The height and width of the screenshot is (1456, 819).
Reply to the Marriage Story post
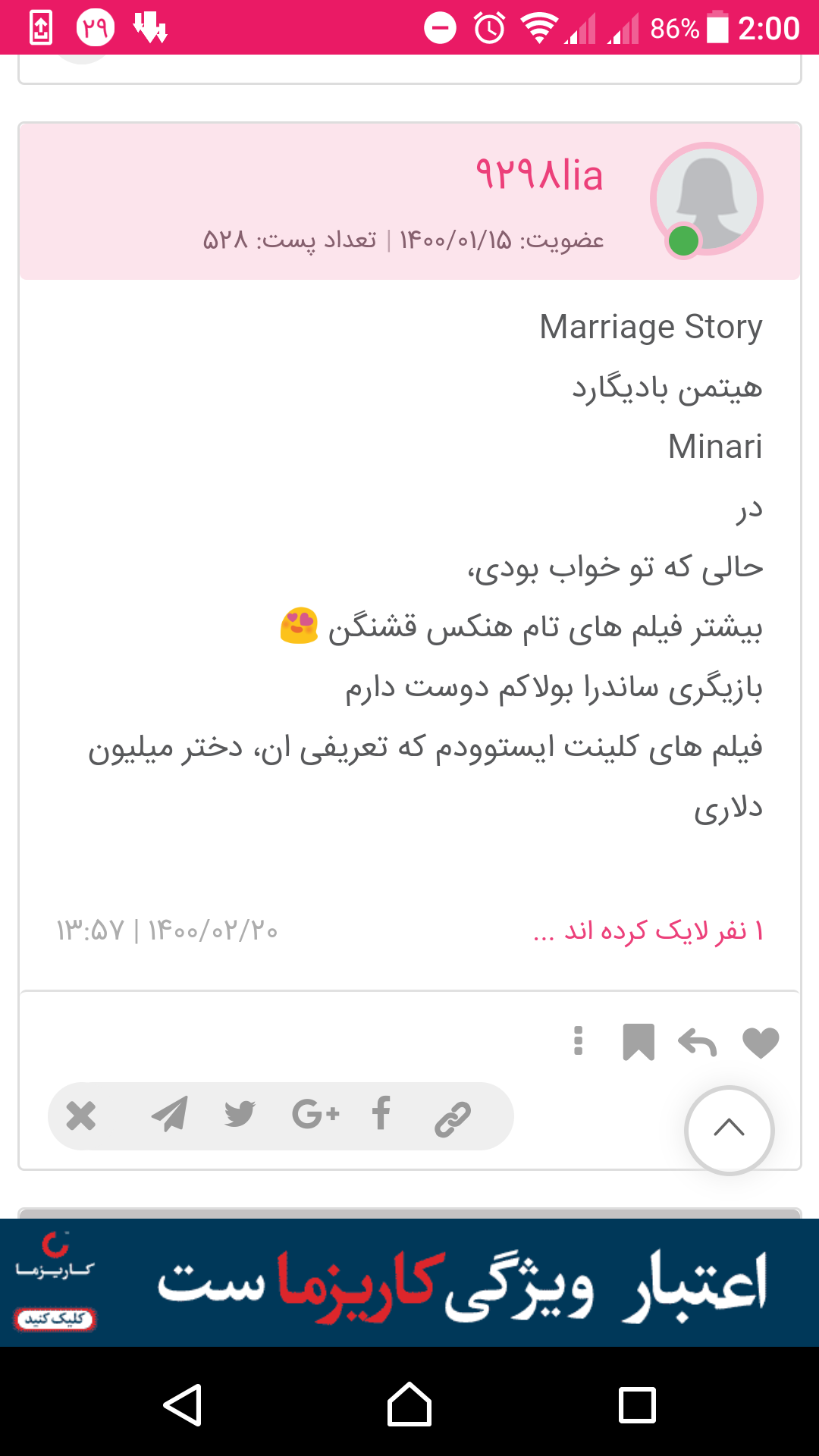coord(697,1043)
